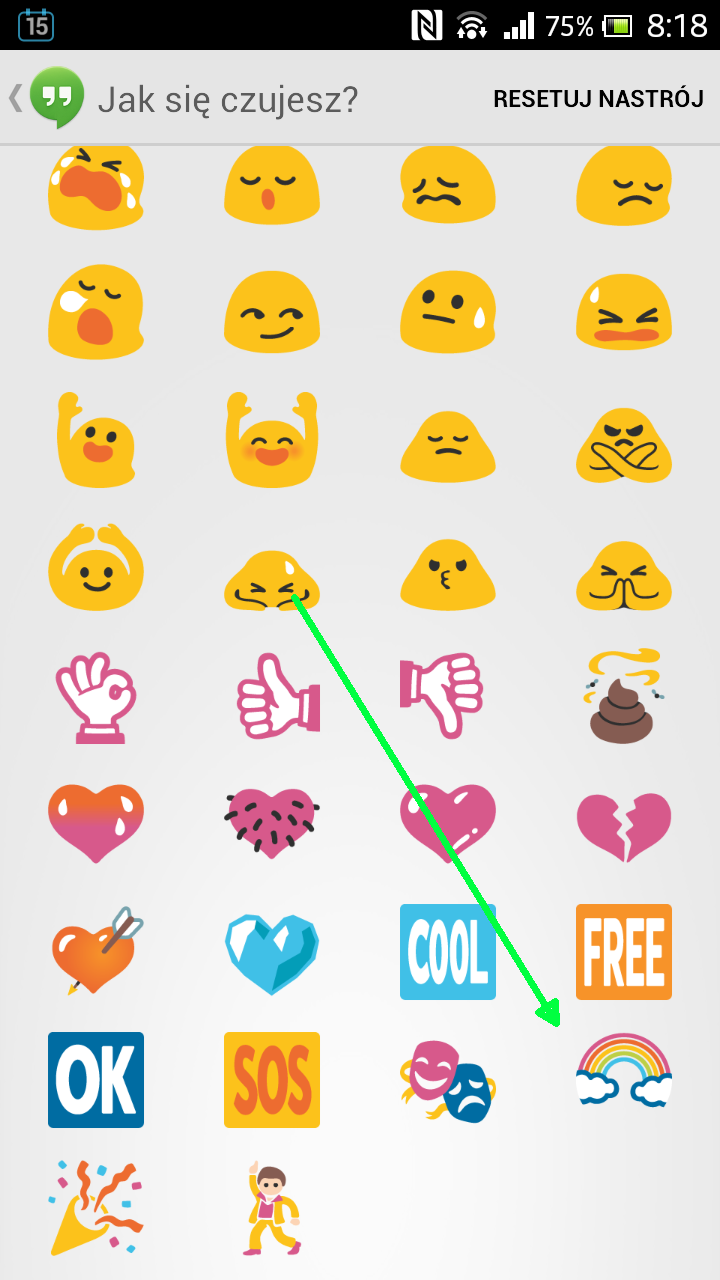Pick the blue OK sign emoji

(x=96, y=1080)
